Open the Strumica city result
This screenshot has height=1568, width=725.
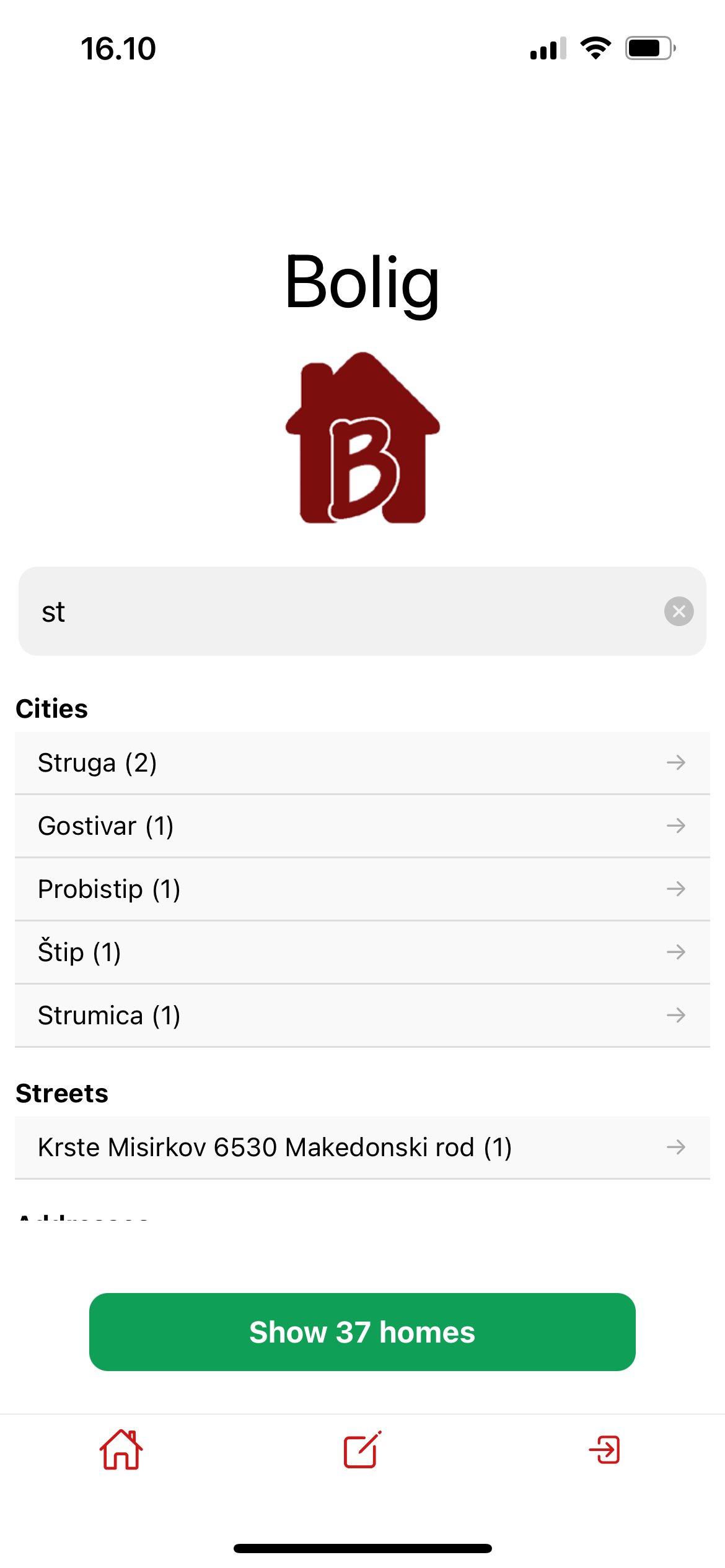[362, 1015]
